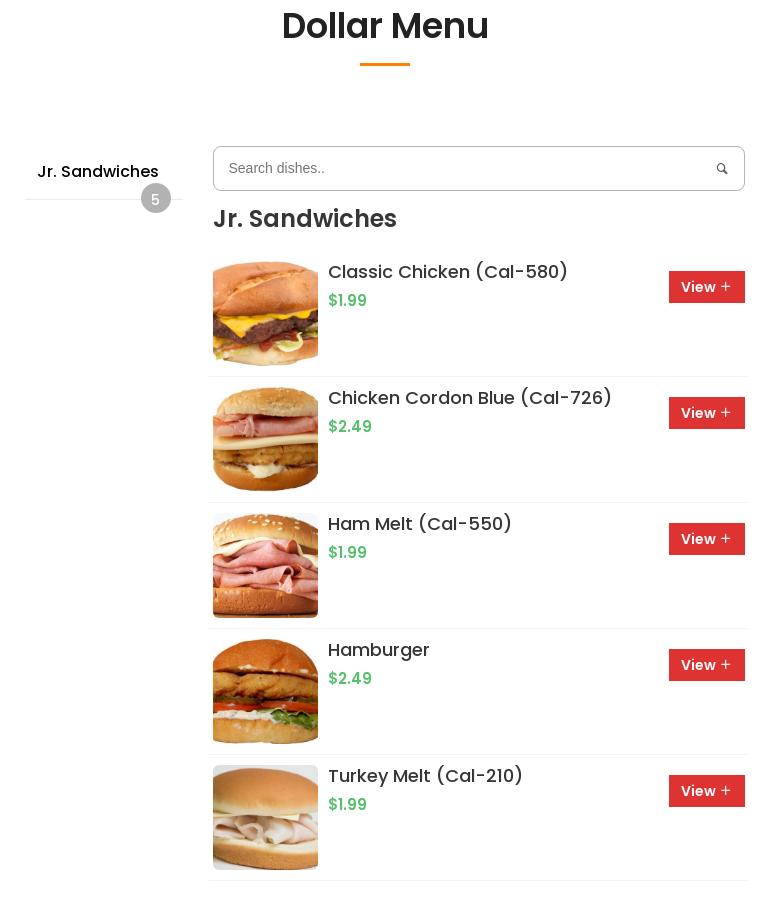View the Turkey Melt (Cal-210) item
This screenshot has height=915, width=770.
pyautogui.click(x=706, y=791)
